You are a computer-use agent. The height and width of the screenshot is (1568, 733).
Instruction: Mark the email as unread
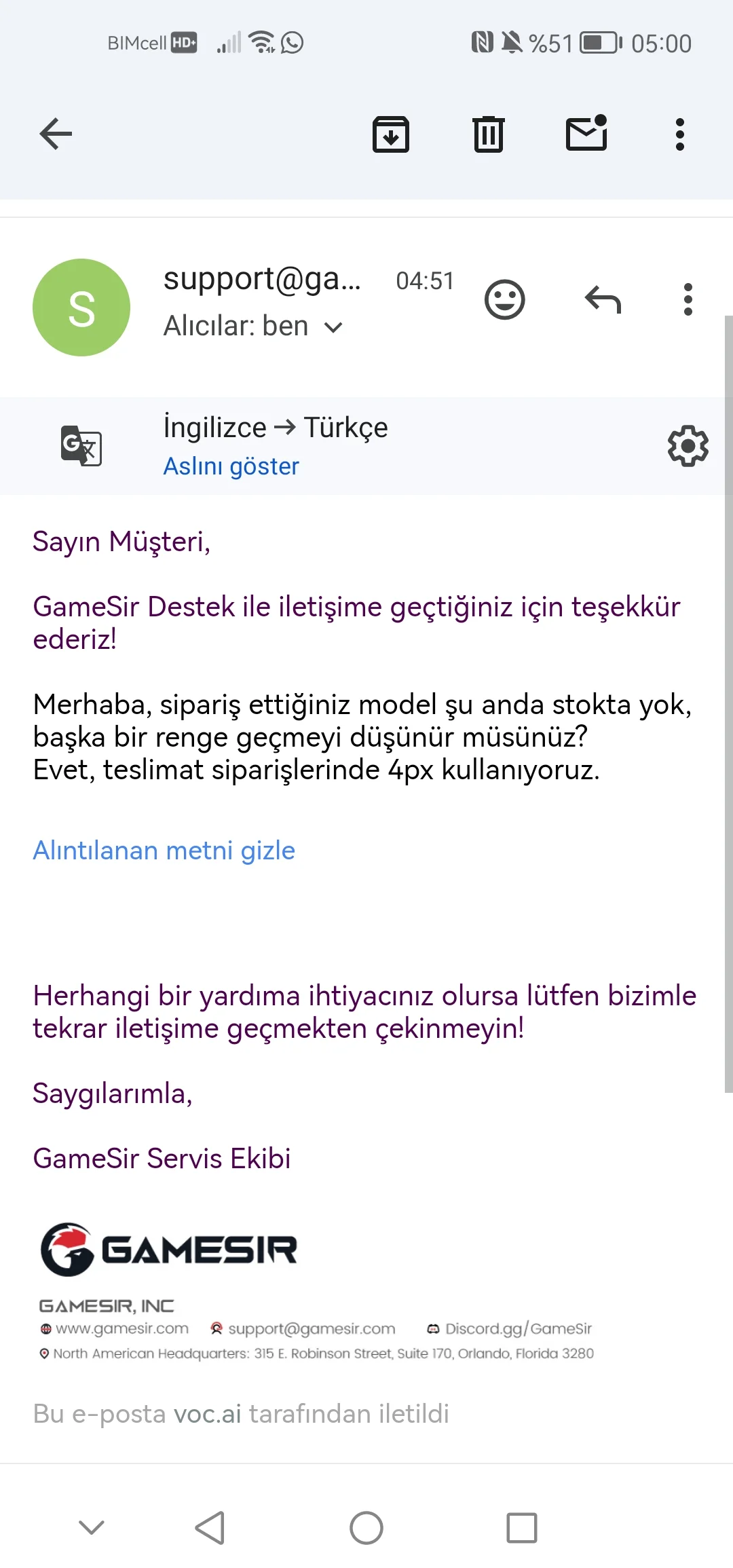click(x=586, y=133)
